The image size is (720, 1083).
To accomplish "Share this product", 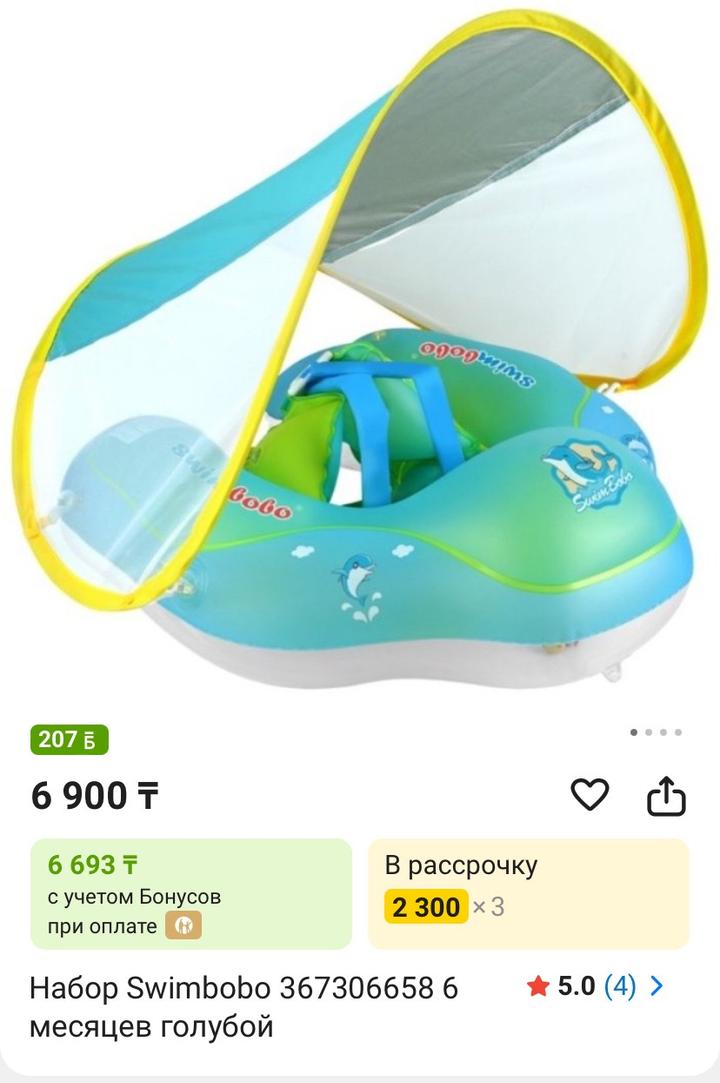I will 666,796.
